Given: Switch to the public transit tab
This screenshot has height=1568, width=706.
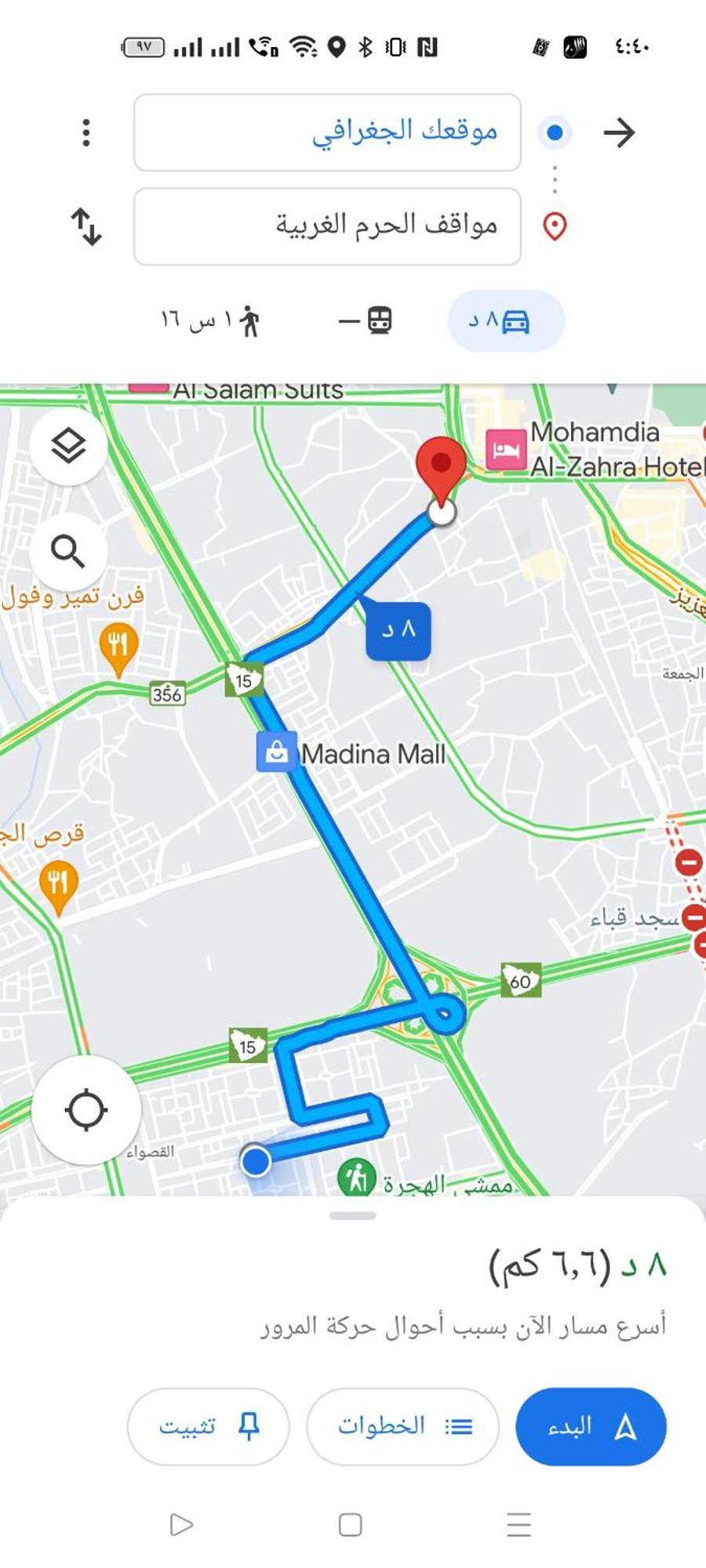Looking at the screenshot, I should pyautogui.click(x=366, y=321).
